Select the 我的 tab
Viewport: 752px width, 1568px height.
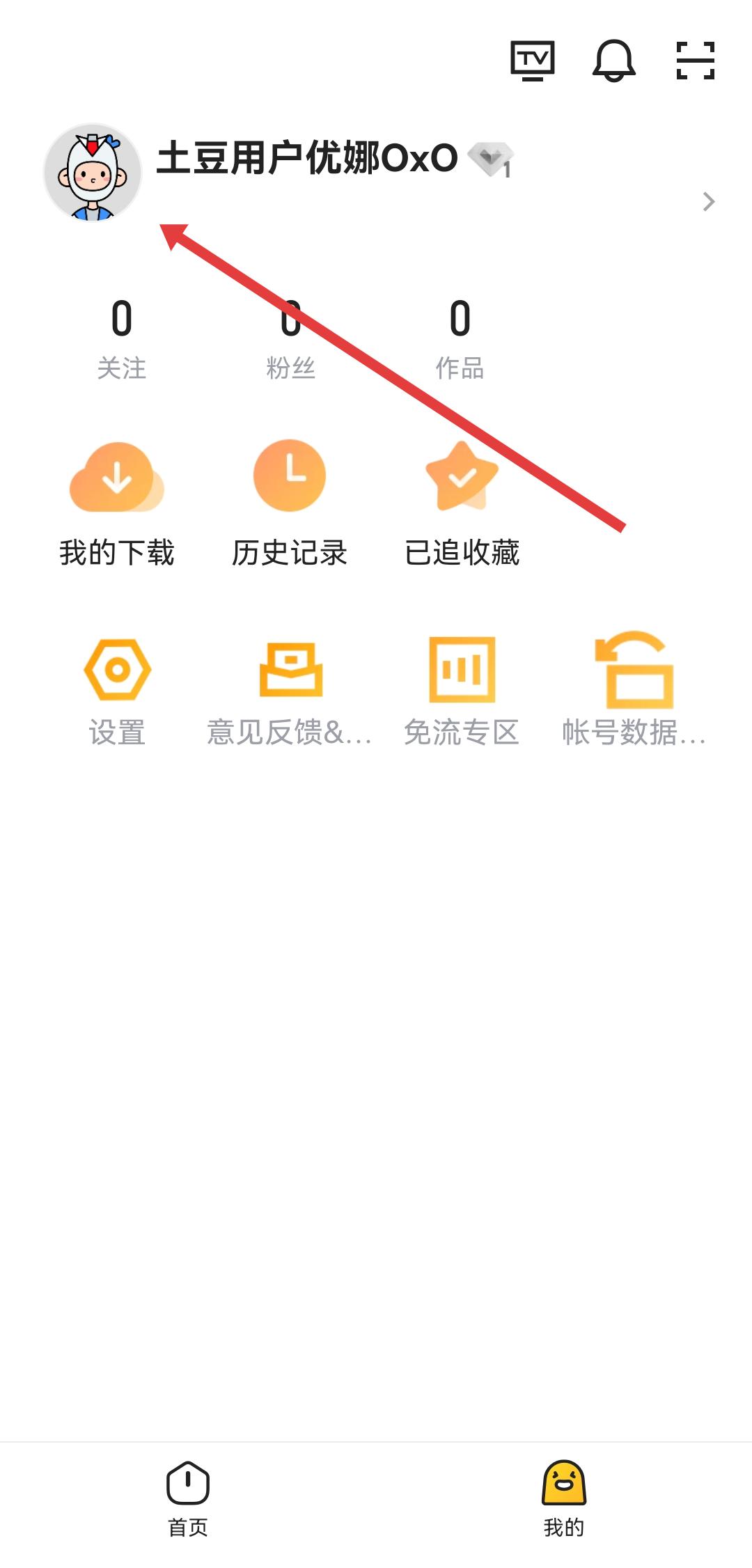(x=564, y=1498)
